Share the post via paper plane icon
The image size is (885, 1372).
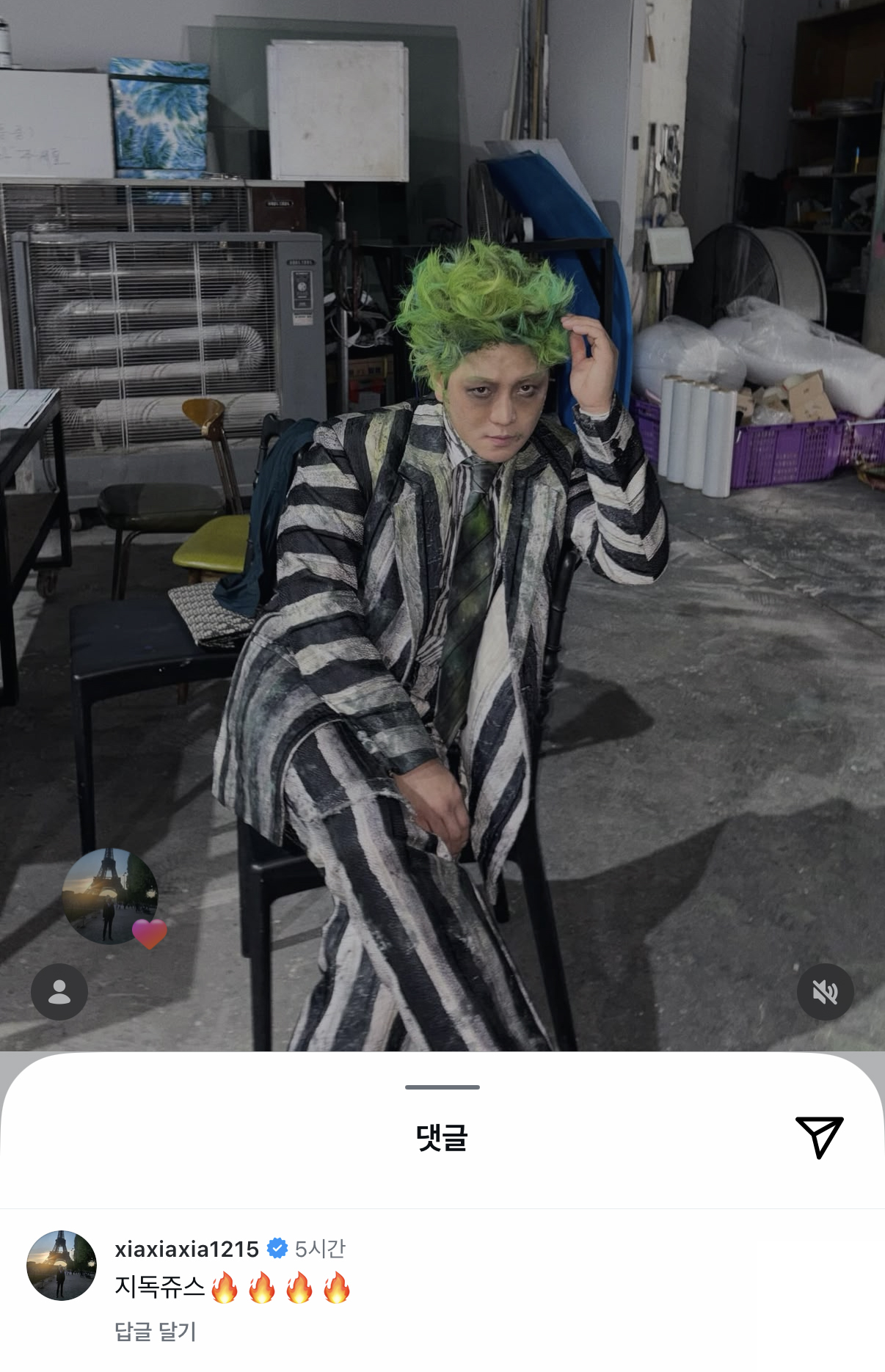[x=819, y=1136]
